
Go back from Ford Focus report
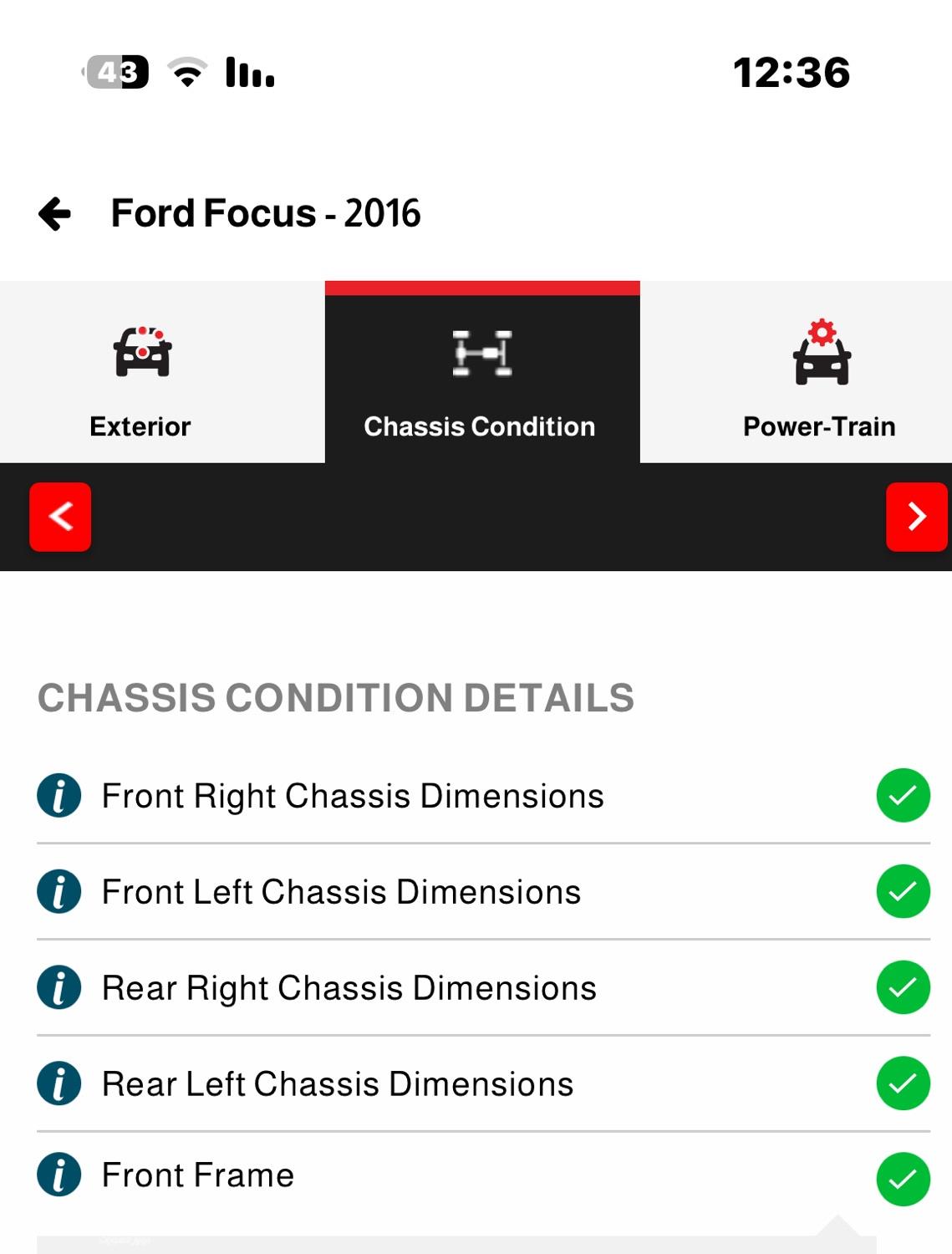(x=55, y=214)
